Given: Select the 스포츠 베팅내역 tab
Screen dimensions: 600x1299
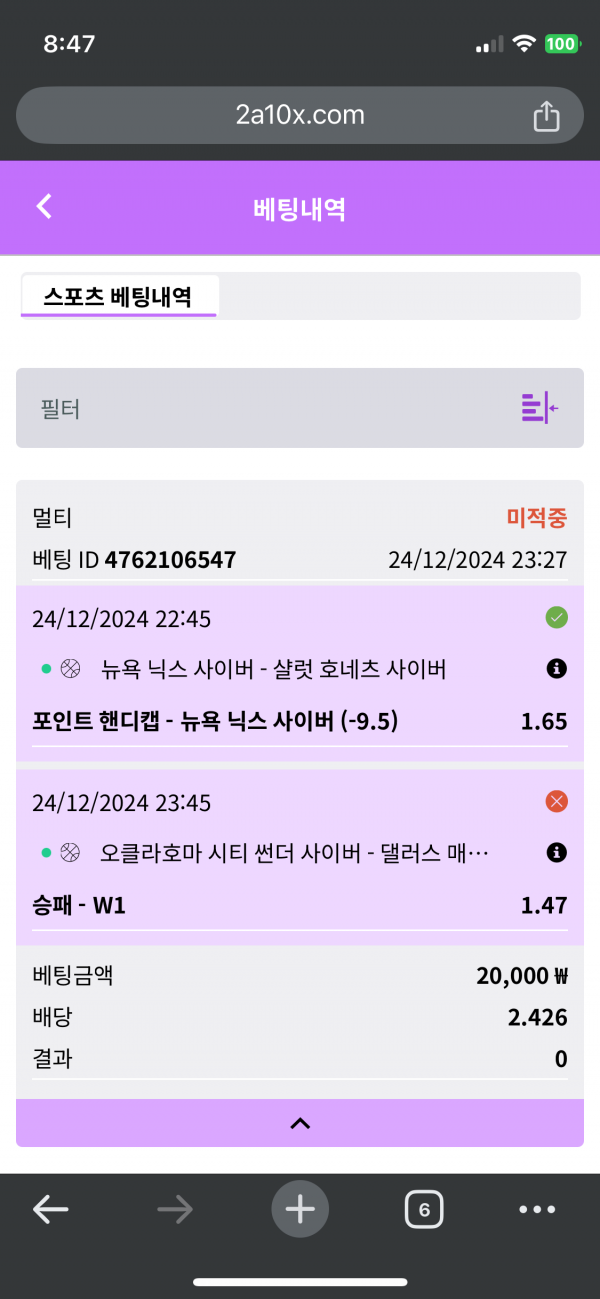Looking at the screenshot, I should pyautogui.click(x=118, y=297).
